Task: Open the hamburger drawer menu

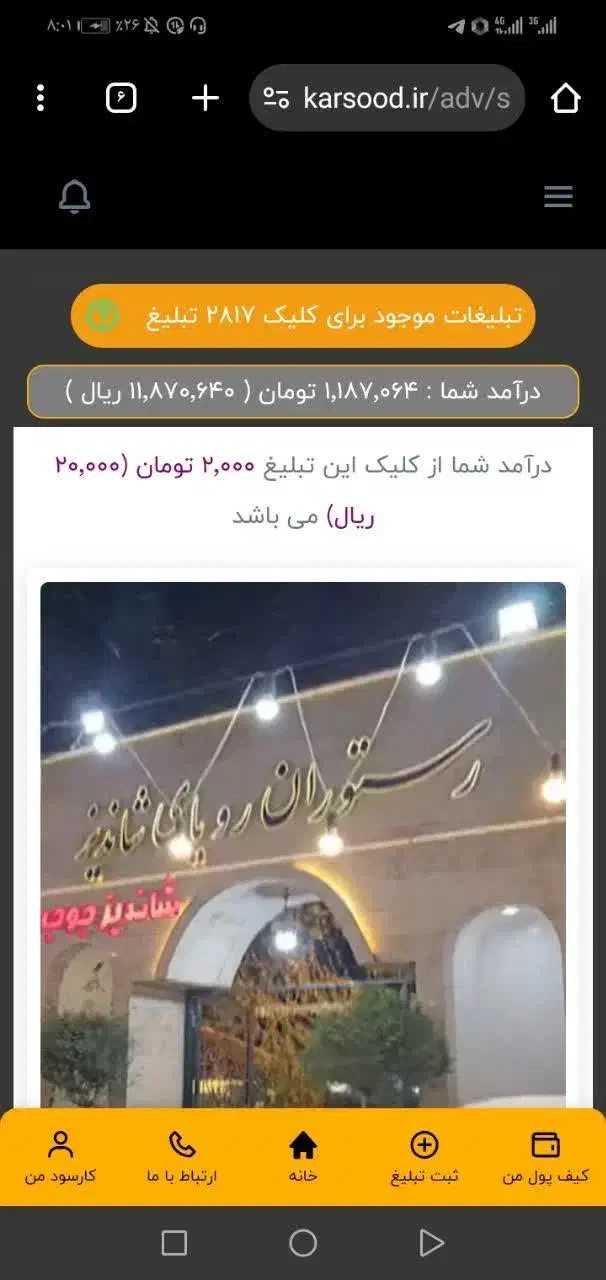Action: [x=558, y=197]
